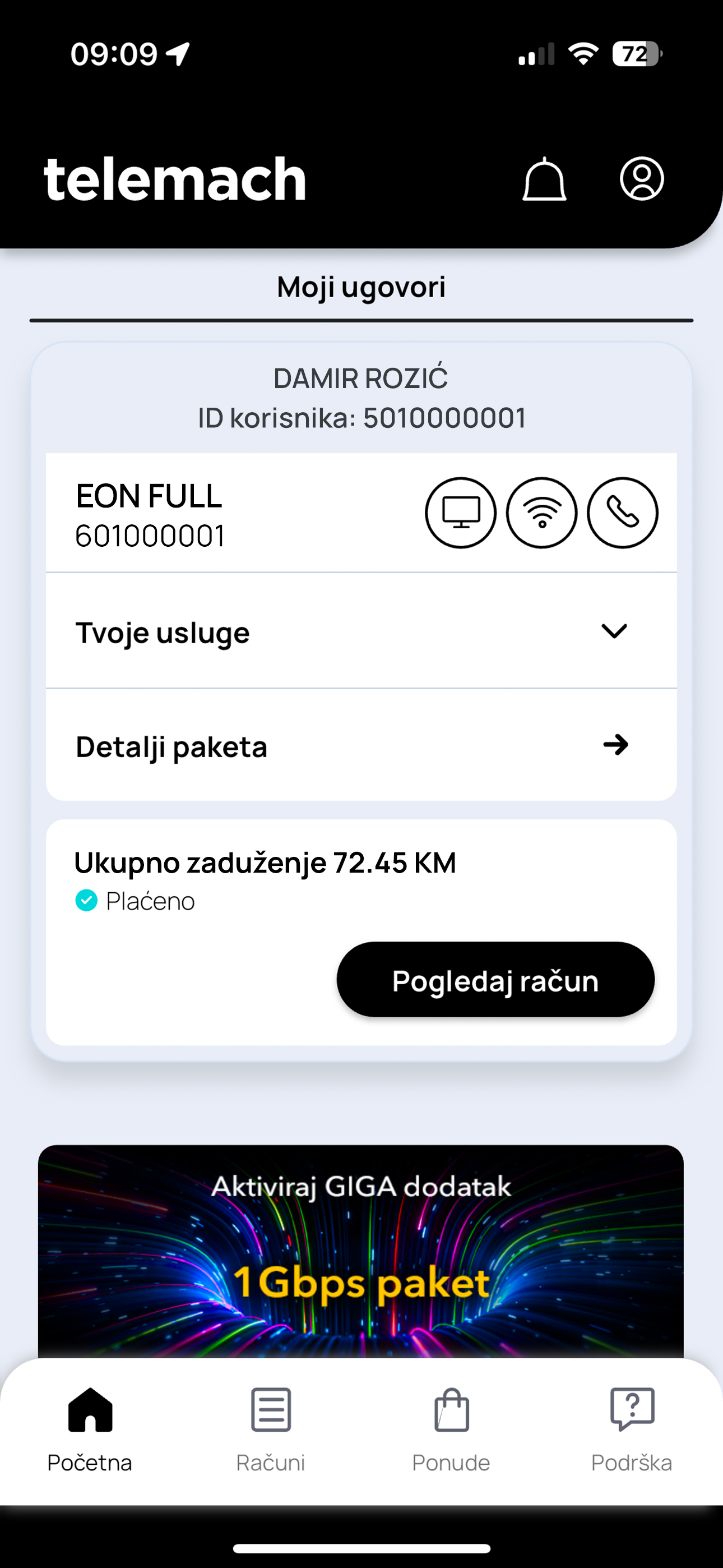
Task: Select the telephone service icon
Action: click(x=622, y=513)
